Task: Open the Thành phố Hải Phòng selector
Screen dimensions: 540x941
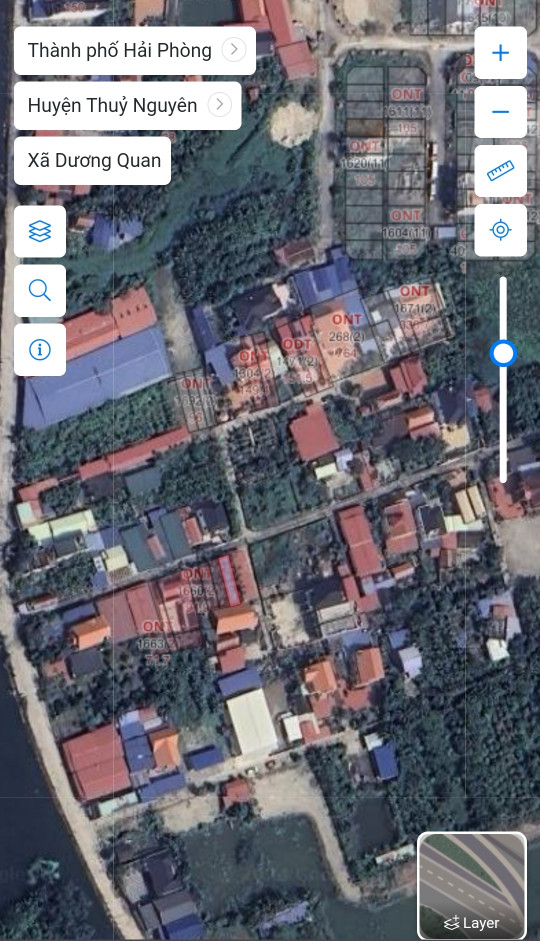Action: click(x=135, y=50)
